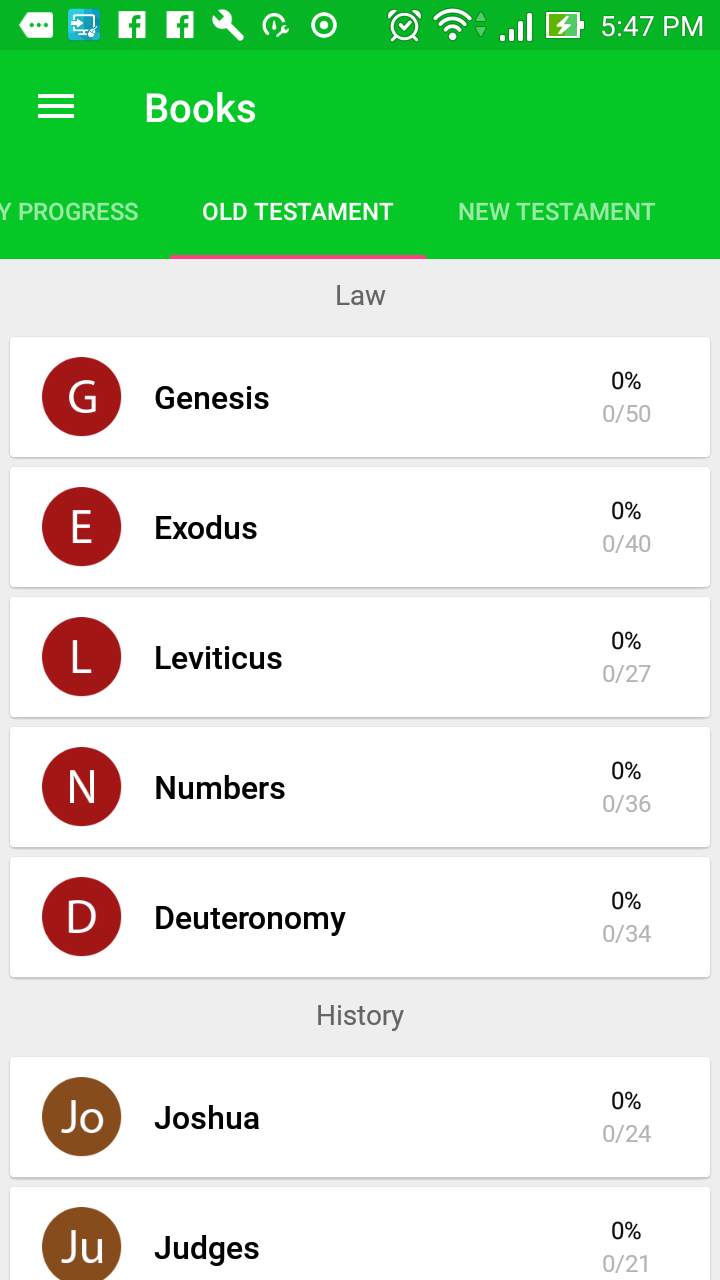Switch to the New Testament tab
Screen dimensions: 720x1280
click(556, 212)
